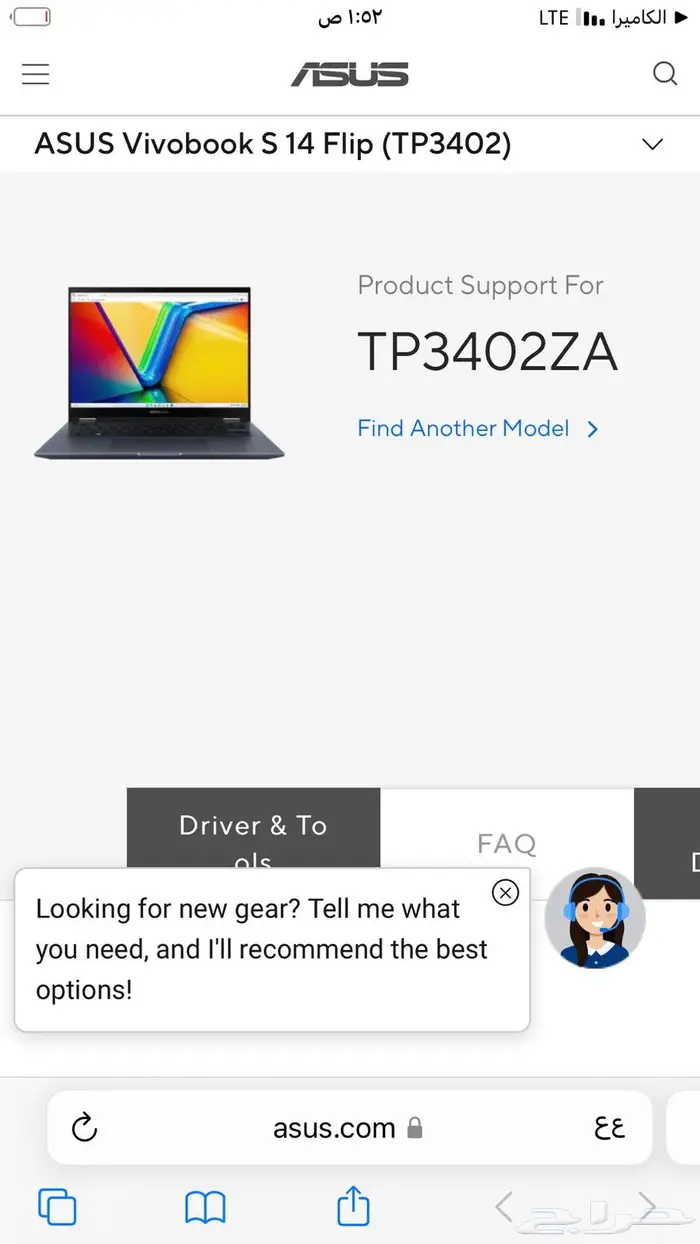
Task: Open Safari bookmarks
Action: (x=205, y=1207)
